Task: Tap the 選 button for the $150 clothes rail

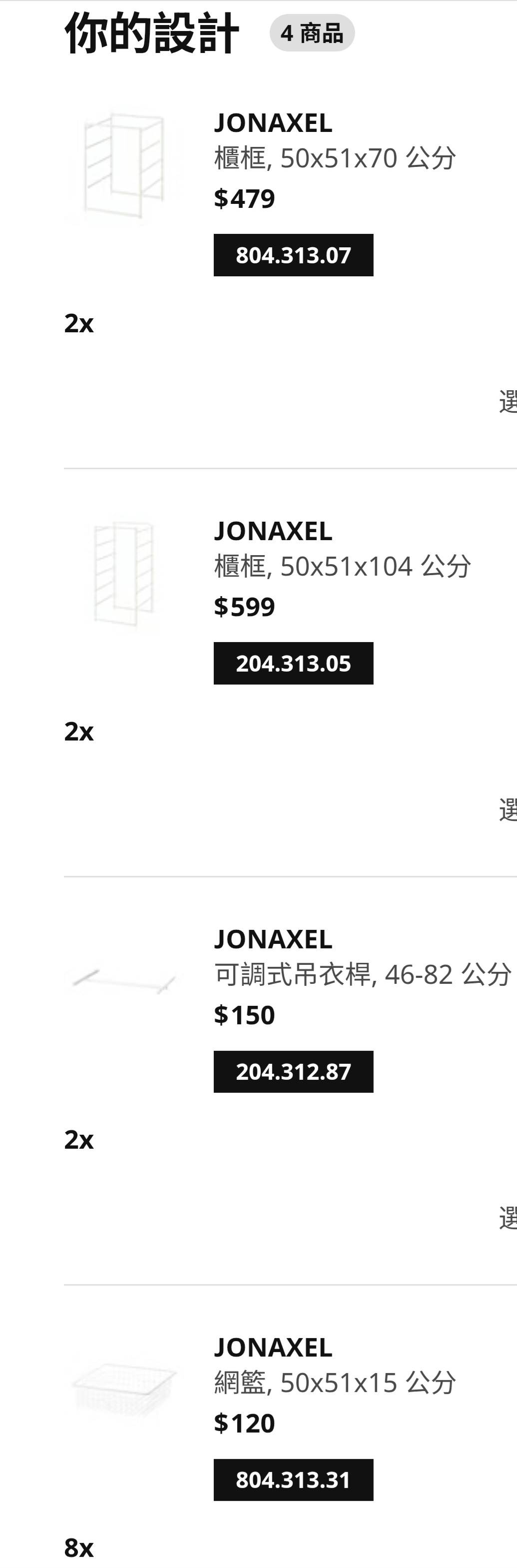Action: coord(509,1217)
